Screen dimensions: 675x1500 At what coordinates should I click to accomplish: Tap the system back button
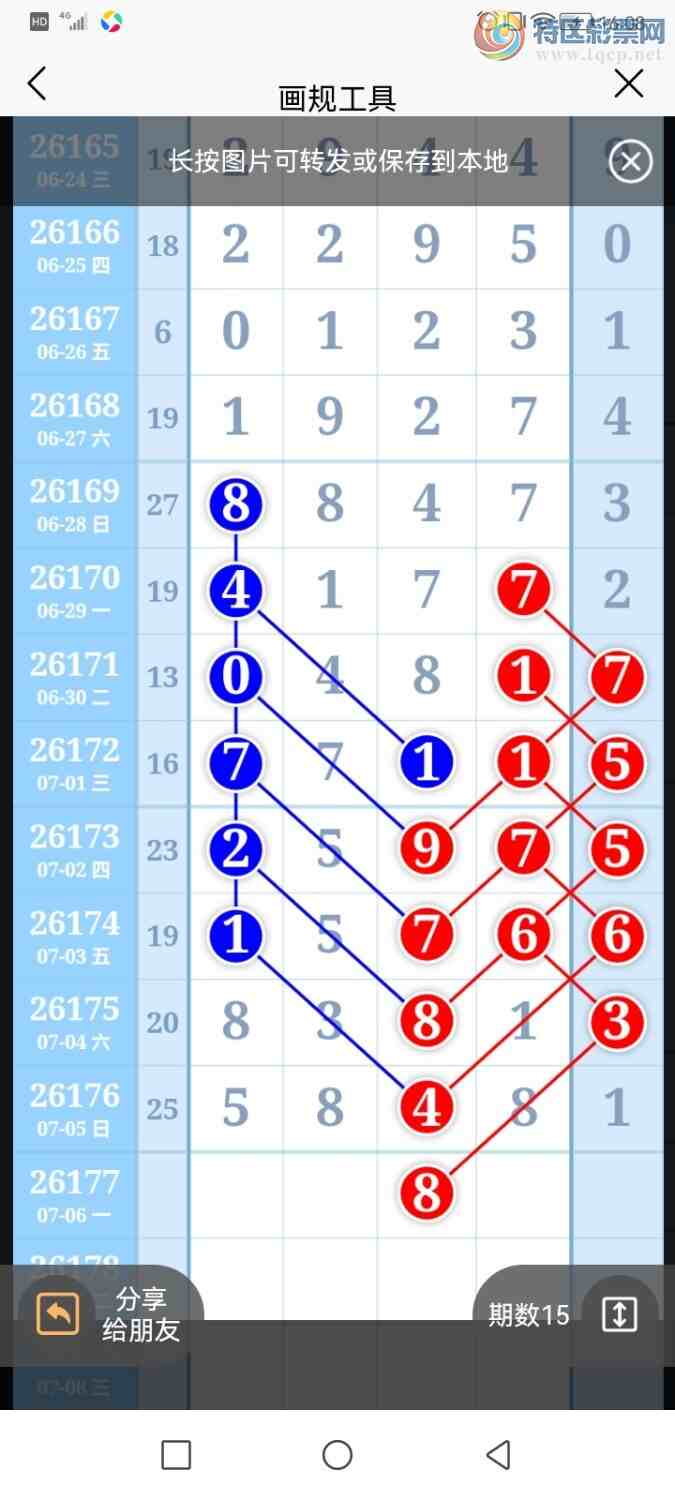(x=498, y=1454)
